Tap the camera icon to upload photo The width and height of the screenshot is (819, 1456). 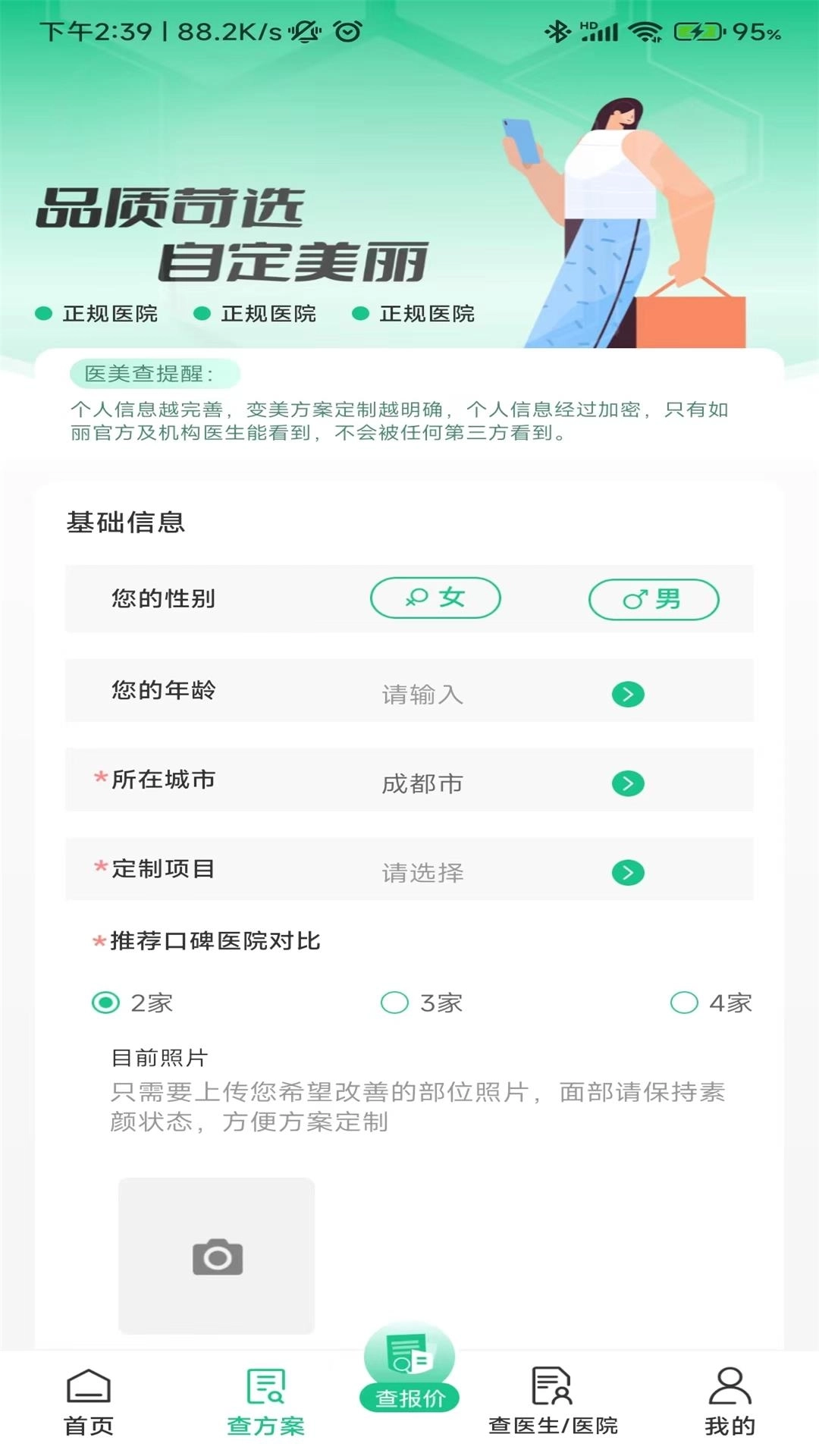click(x=218, y=1254)
